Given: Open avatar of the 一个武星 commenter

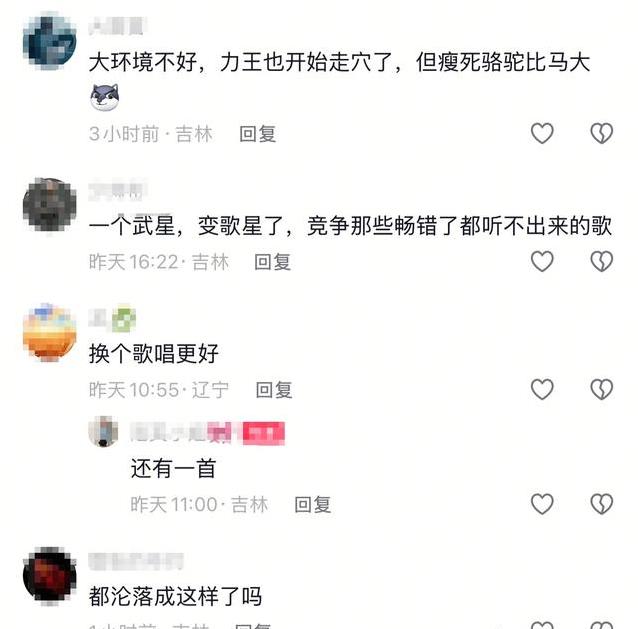Looking at the screenshot, I should tap(49, 205).
